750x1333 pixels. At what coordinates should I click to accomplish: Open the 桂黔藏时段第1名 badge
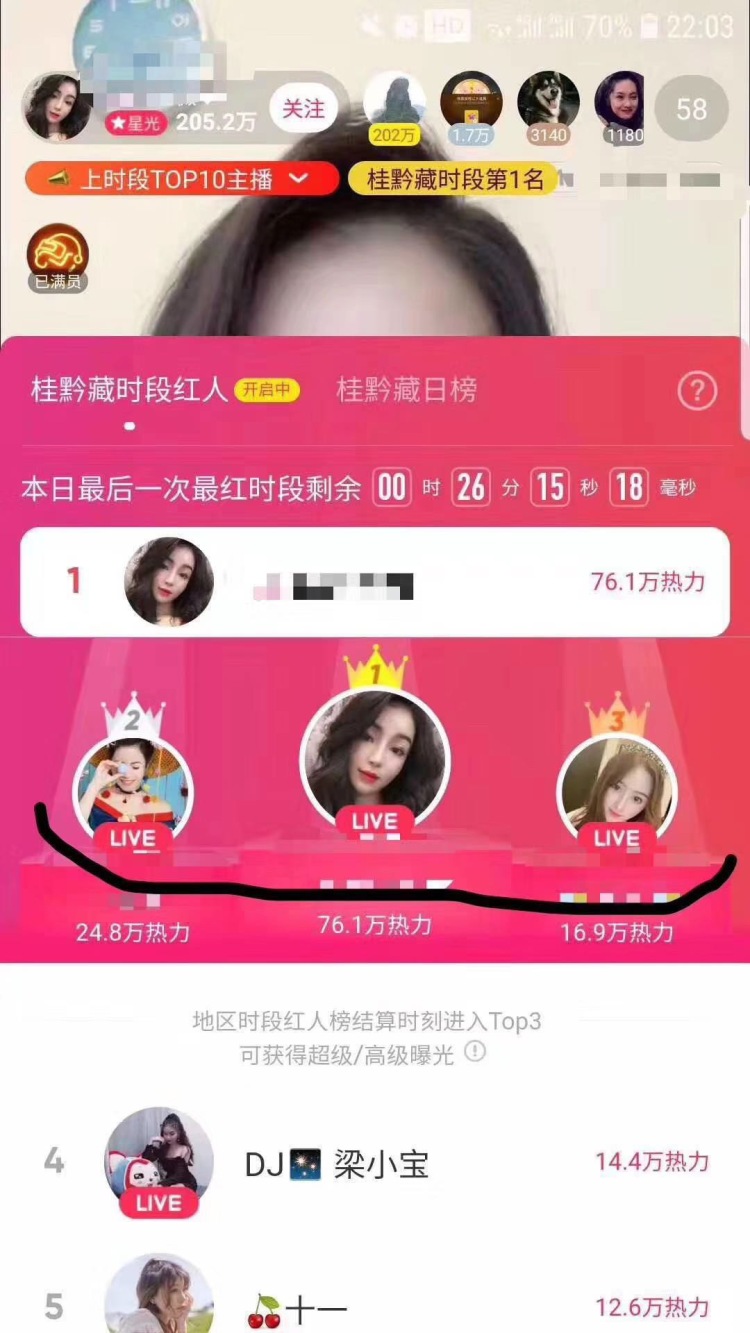click(452, 179)
